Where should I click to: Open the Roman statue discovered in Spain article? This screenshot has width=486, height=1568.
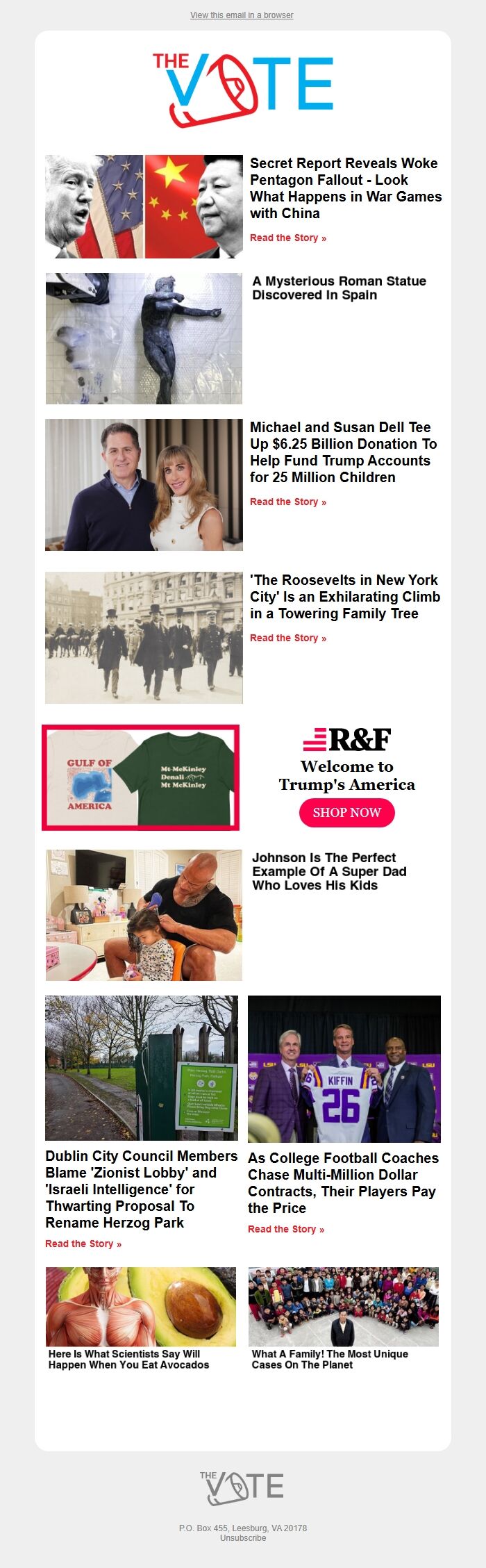(x=339, y=288)
